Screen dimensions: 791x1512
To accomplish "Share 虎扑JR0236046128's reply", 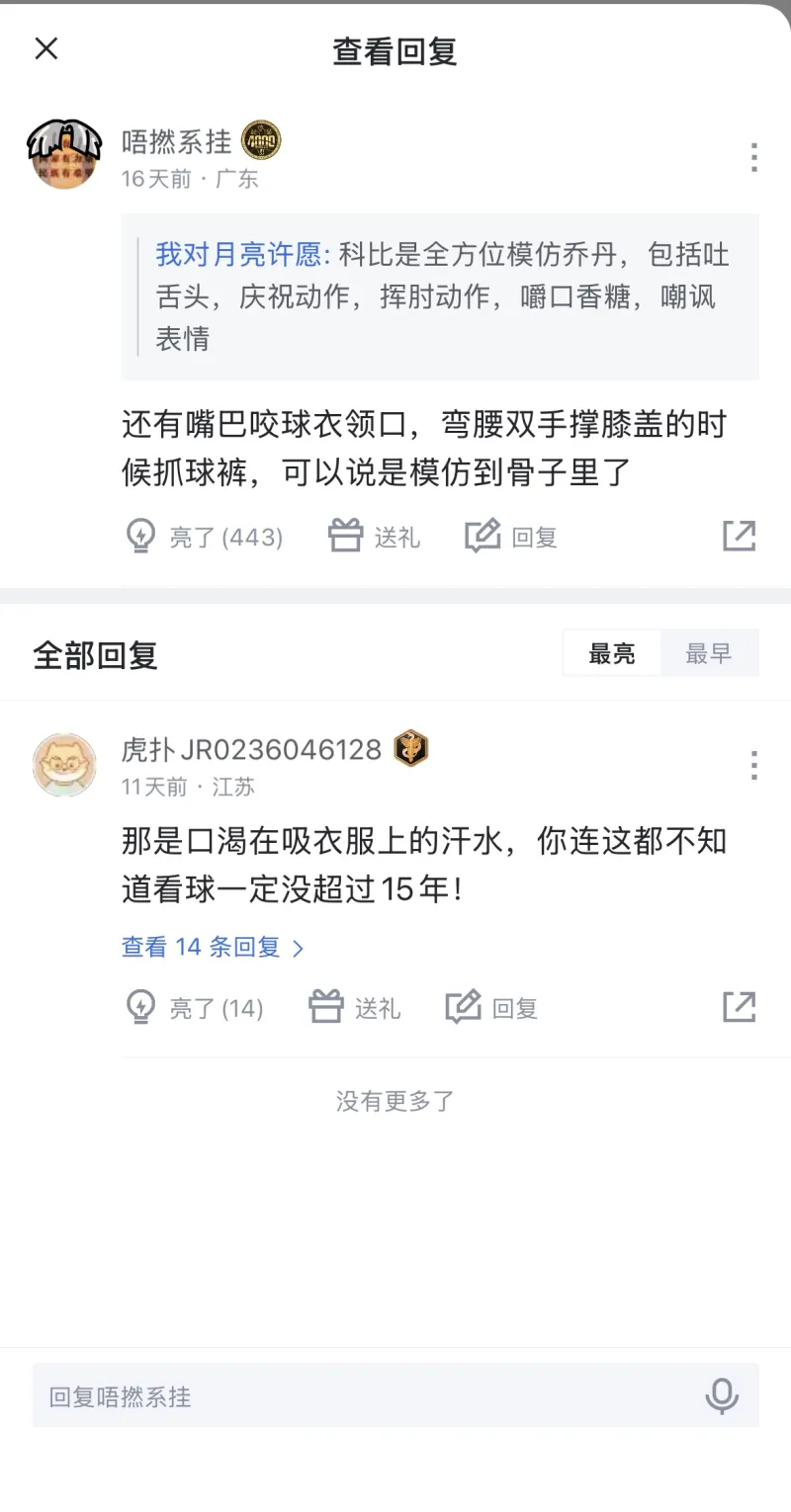I will [x=740, y=1007].
